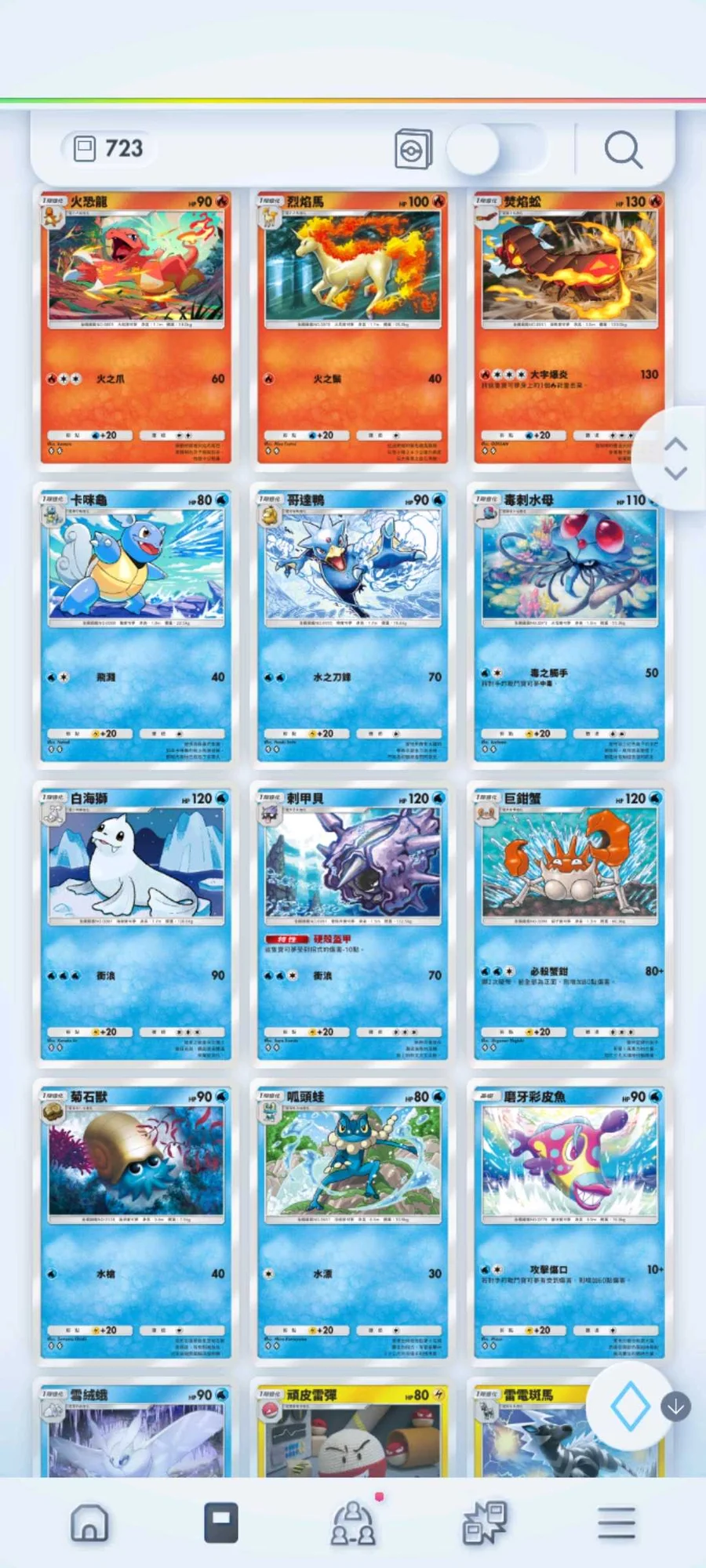Screen dimensions: 706x1568
Task: Select the 菊石獸 card
Action: click(x=136, y=1222)
